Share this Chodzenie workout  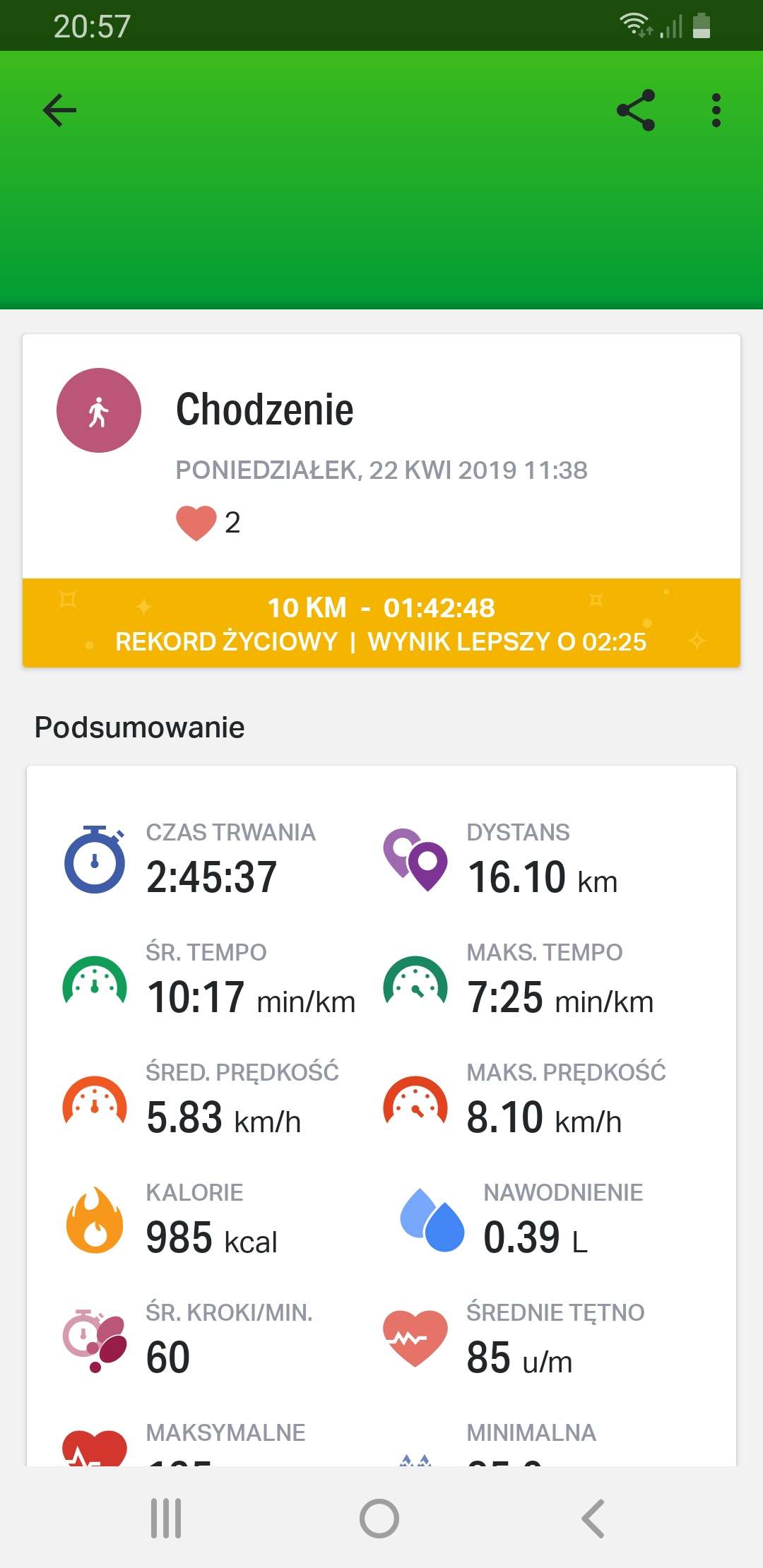tap(636, 110)
